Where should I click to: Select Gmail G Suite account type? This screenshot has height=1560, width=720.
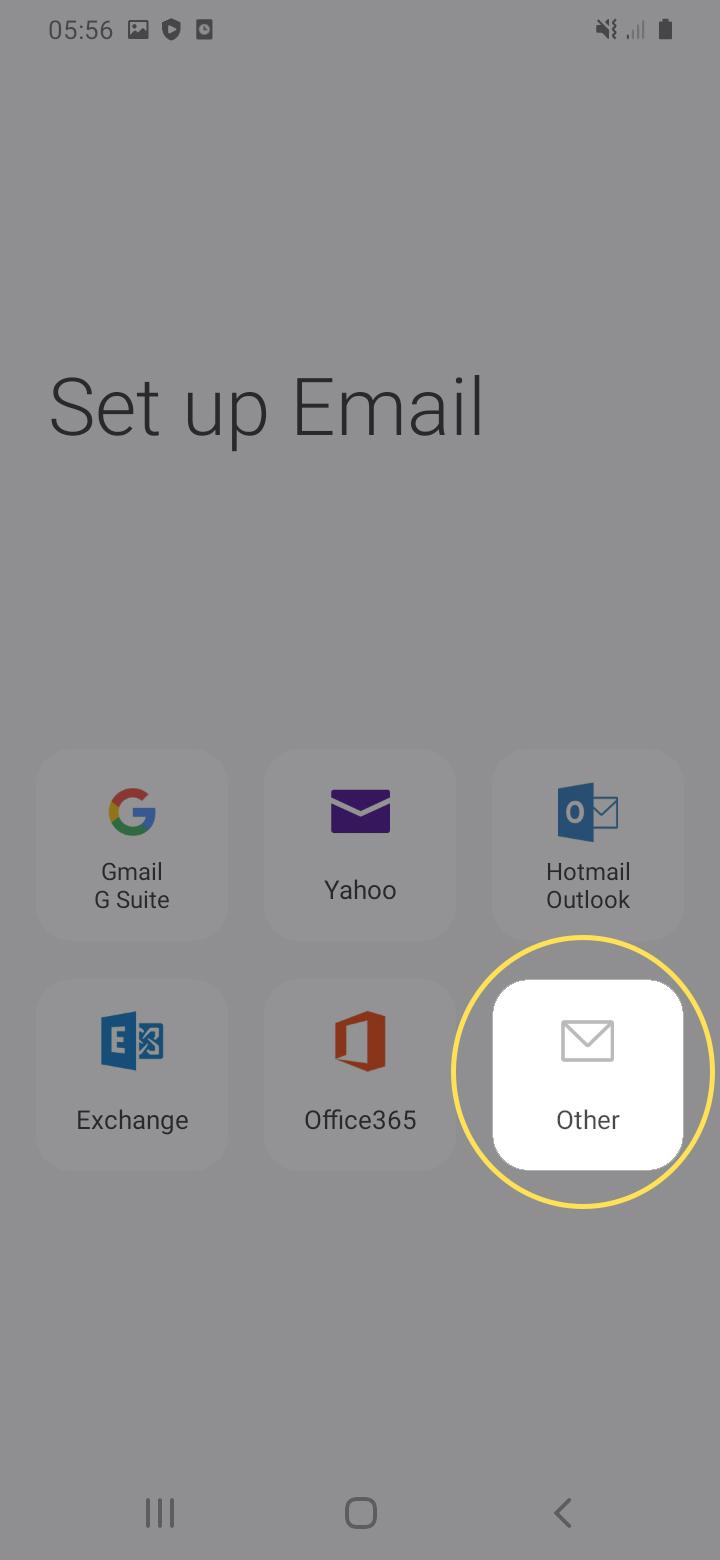pos(132,845)
